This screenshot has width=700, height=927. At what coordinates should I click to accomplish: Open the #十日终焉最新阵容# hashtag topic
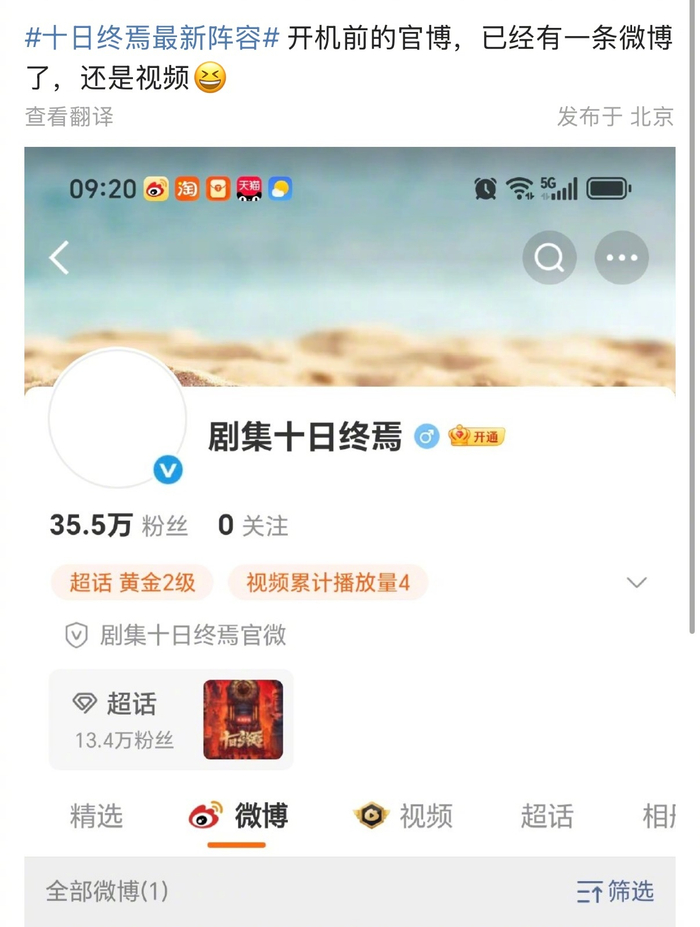152,40
